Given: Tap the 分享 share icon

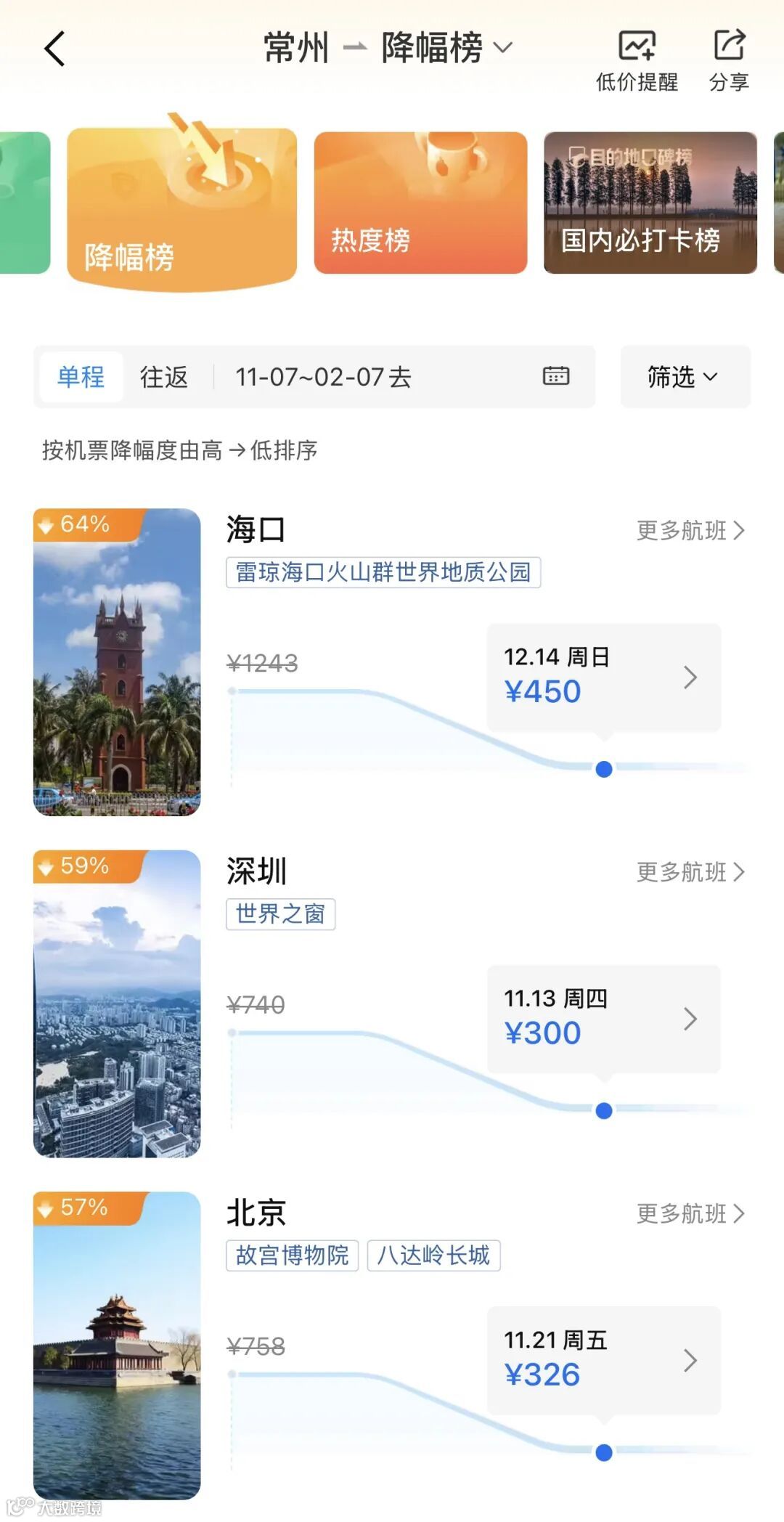Looking at the screenshot, I should coord(730,58).
